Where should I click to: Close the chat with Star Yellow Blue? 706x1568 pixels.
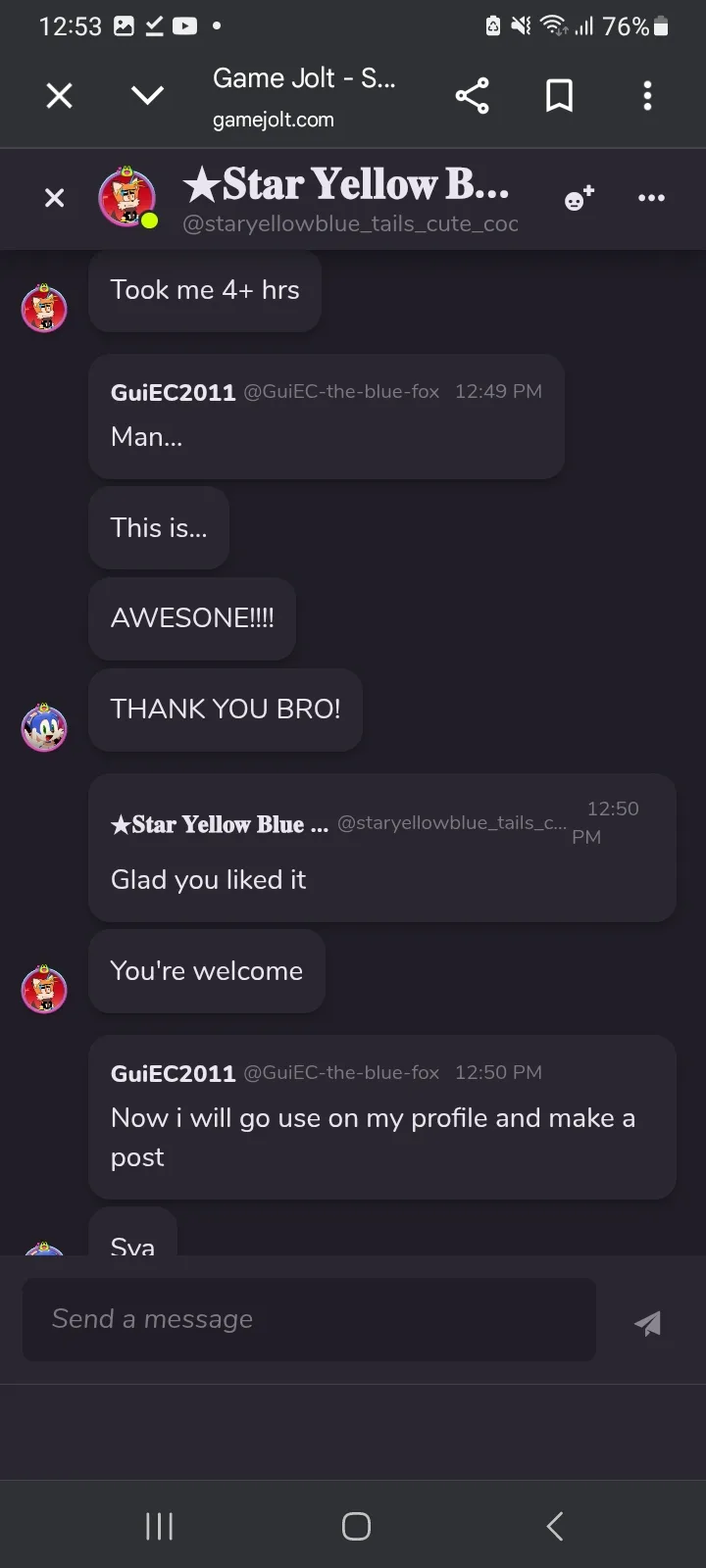[55, 198]
